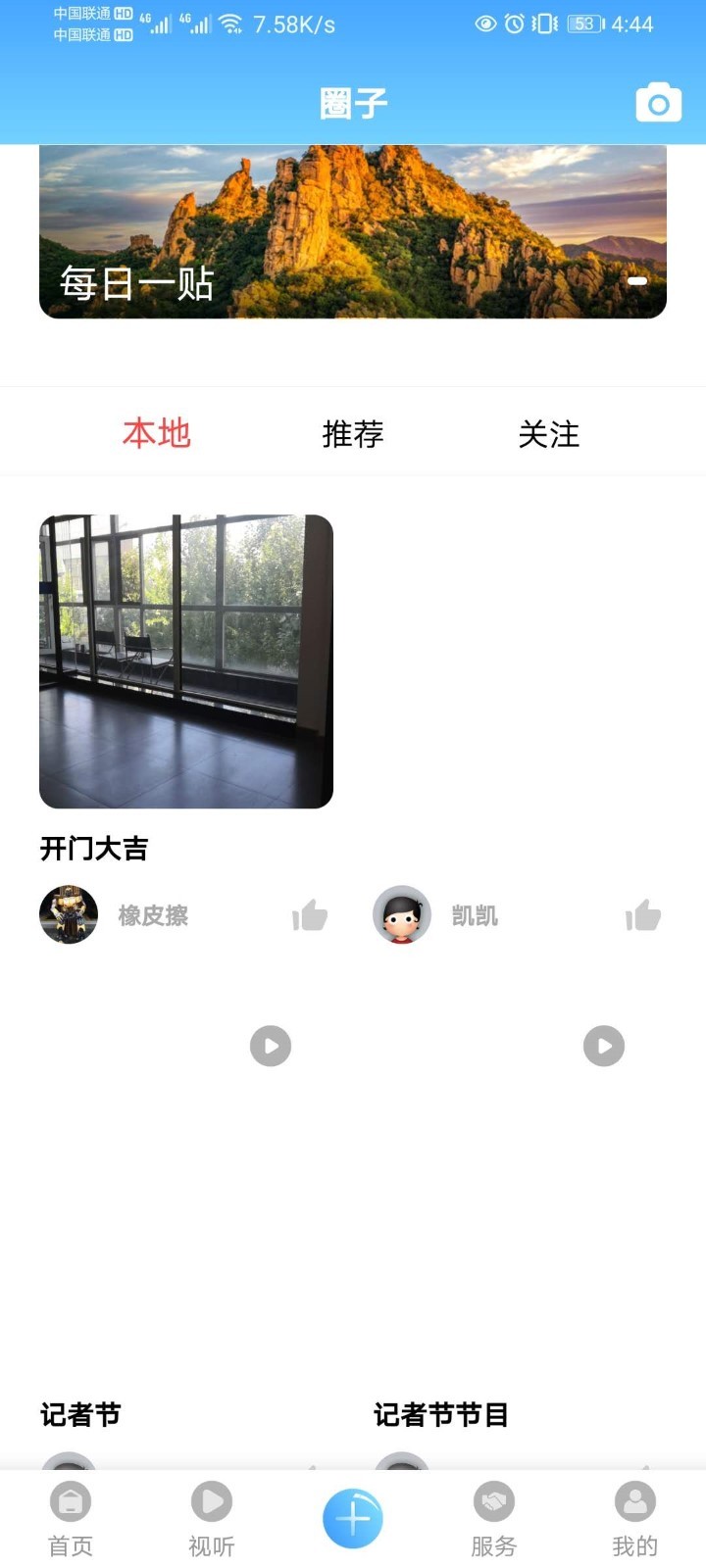Screen dimensions: 706x1568
Task: Open the 记者节 post
Action: pos(80,1414)
